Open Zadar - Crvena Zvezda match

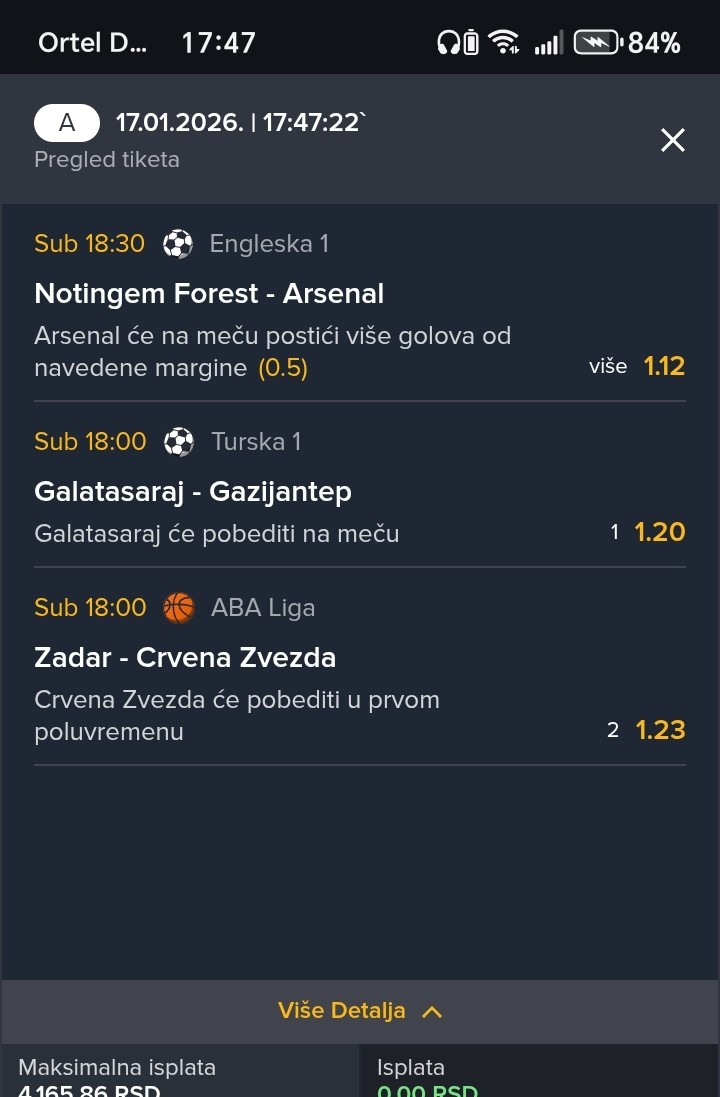185,658
